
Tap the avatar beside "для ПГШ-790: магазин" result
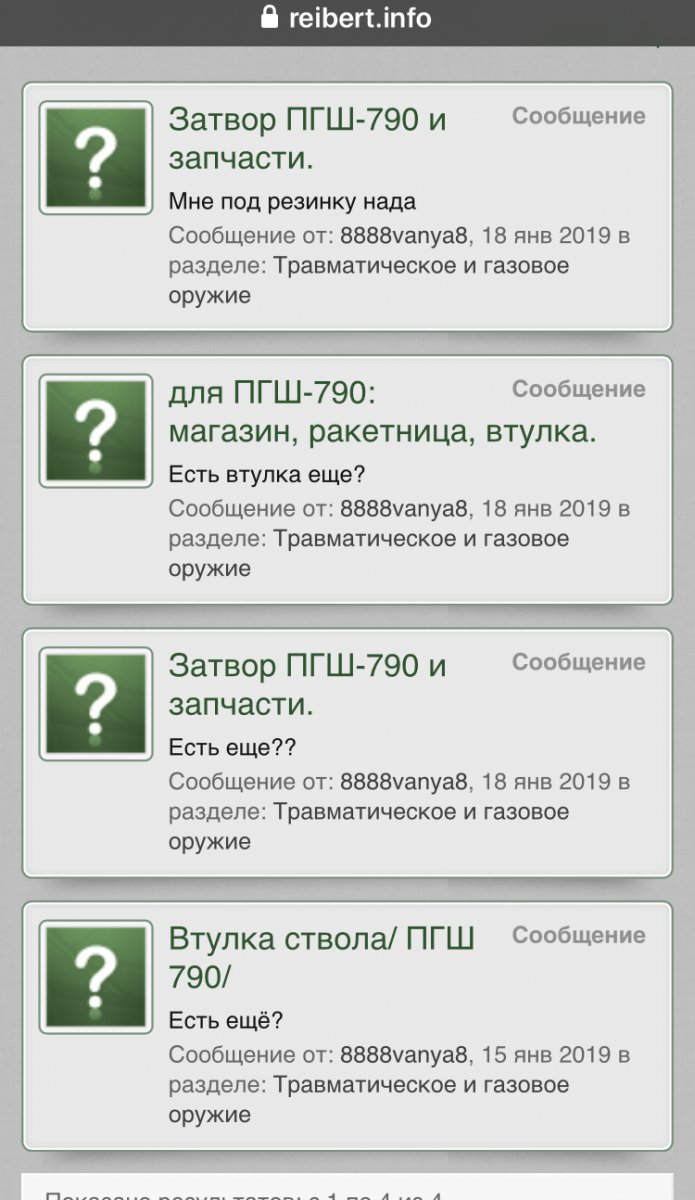point(96,431)
